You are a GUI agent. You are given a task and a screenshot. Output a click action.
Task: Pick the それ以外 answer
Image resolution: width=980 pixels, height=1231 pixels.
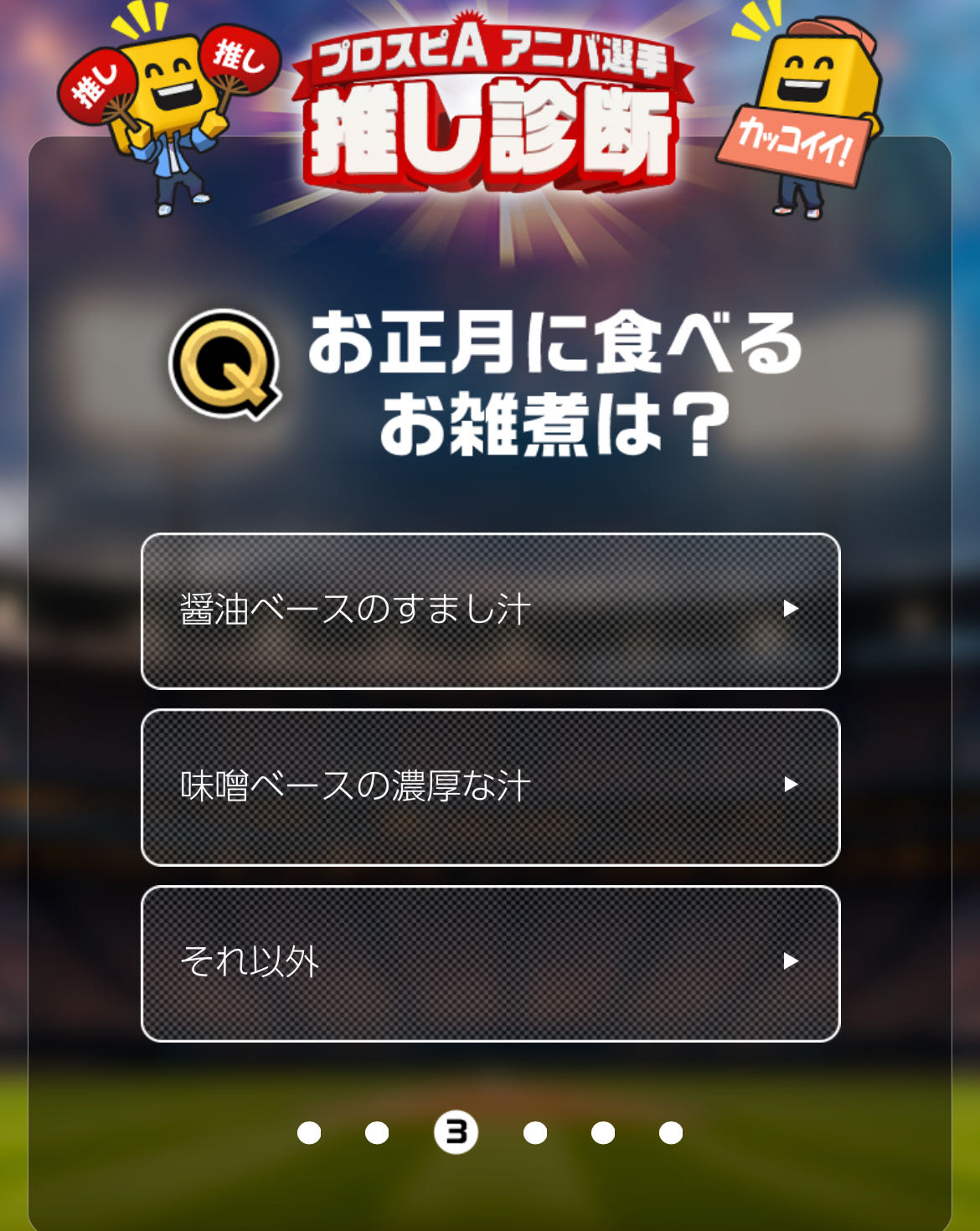[490, 963]
